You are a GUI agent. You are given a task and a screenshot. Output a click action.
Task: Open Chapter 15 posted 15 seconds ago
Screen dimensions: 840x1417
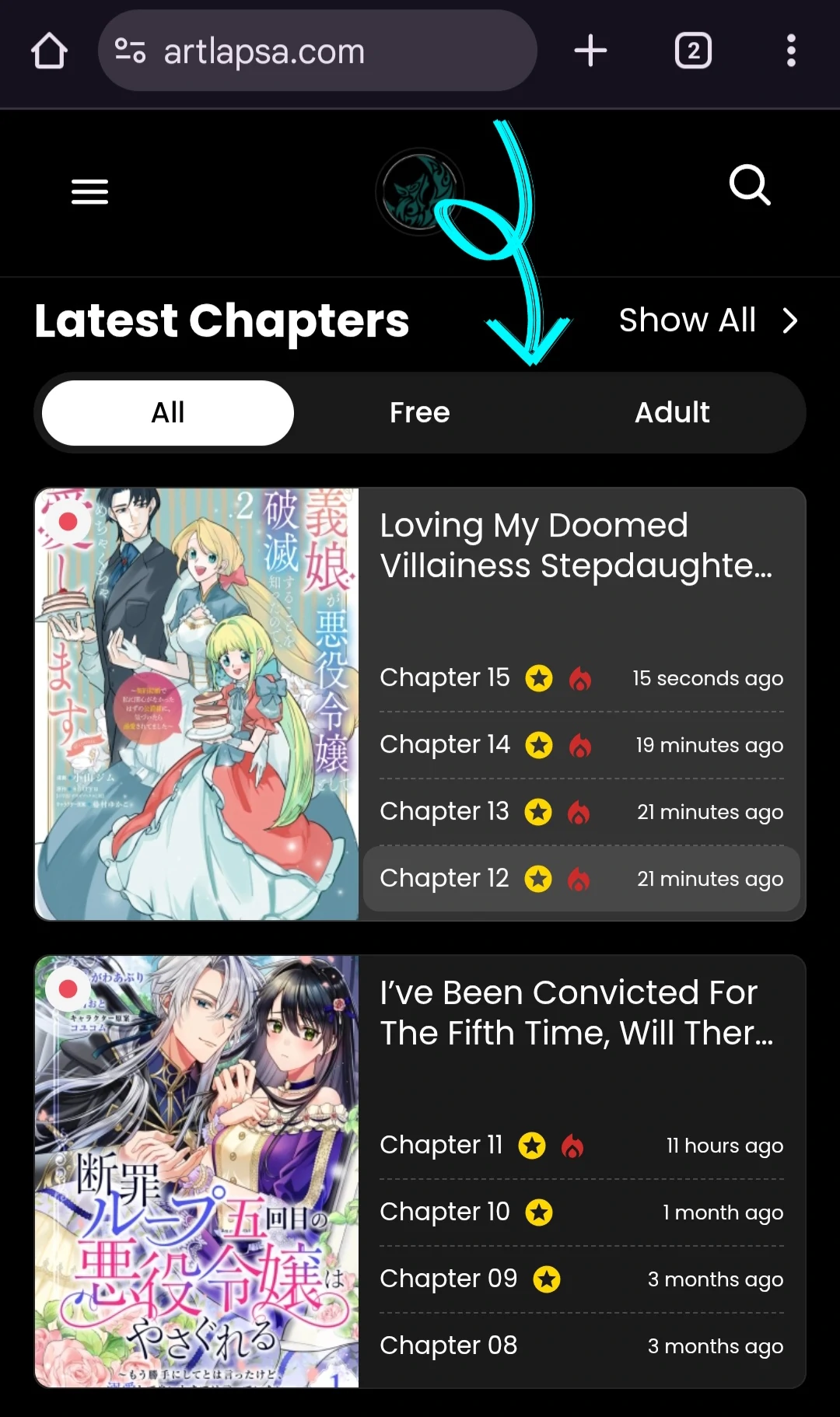click(581, 678)
